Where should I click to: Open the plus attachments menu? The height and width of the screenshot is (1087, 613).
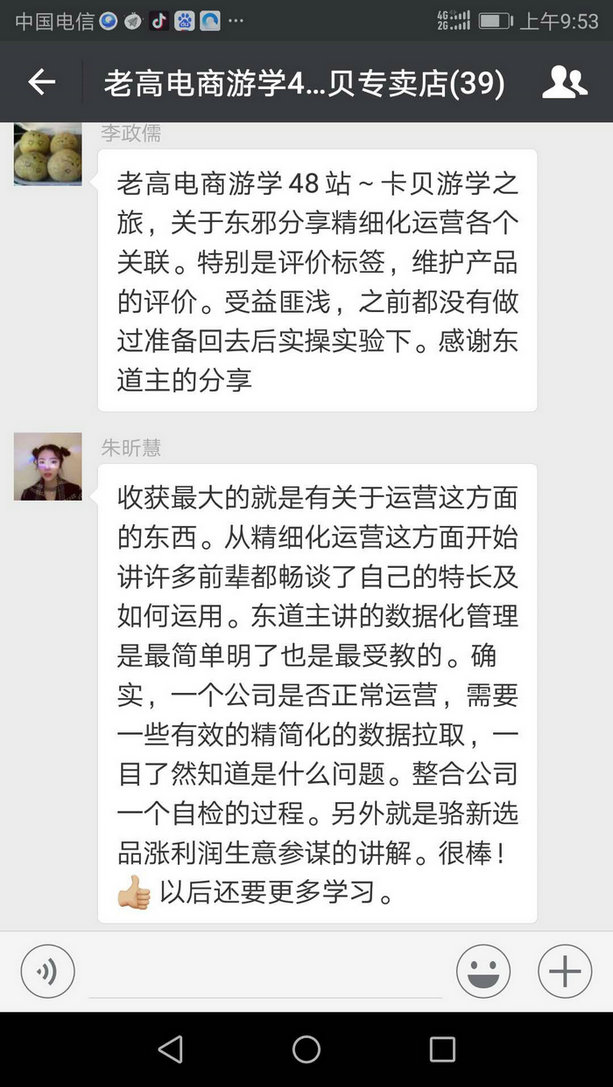coord(565,971)
